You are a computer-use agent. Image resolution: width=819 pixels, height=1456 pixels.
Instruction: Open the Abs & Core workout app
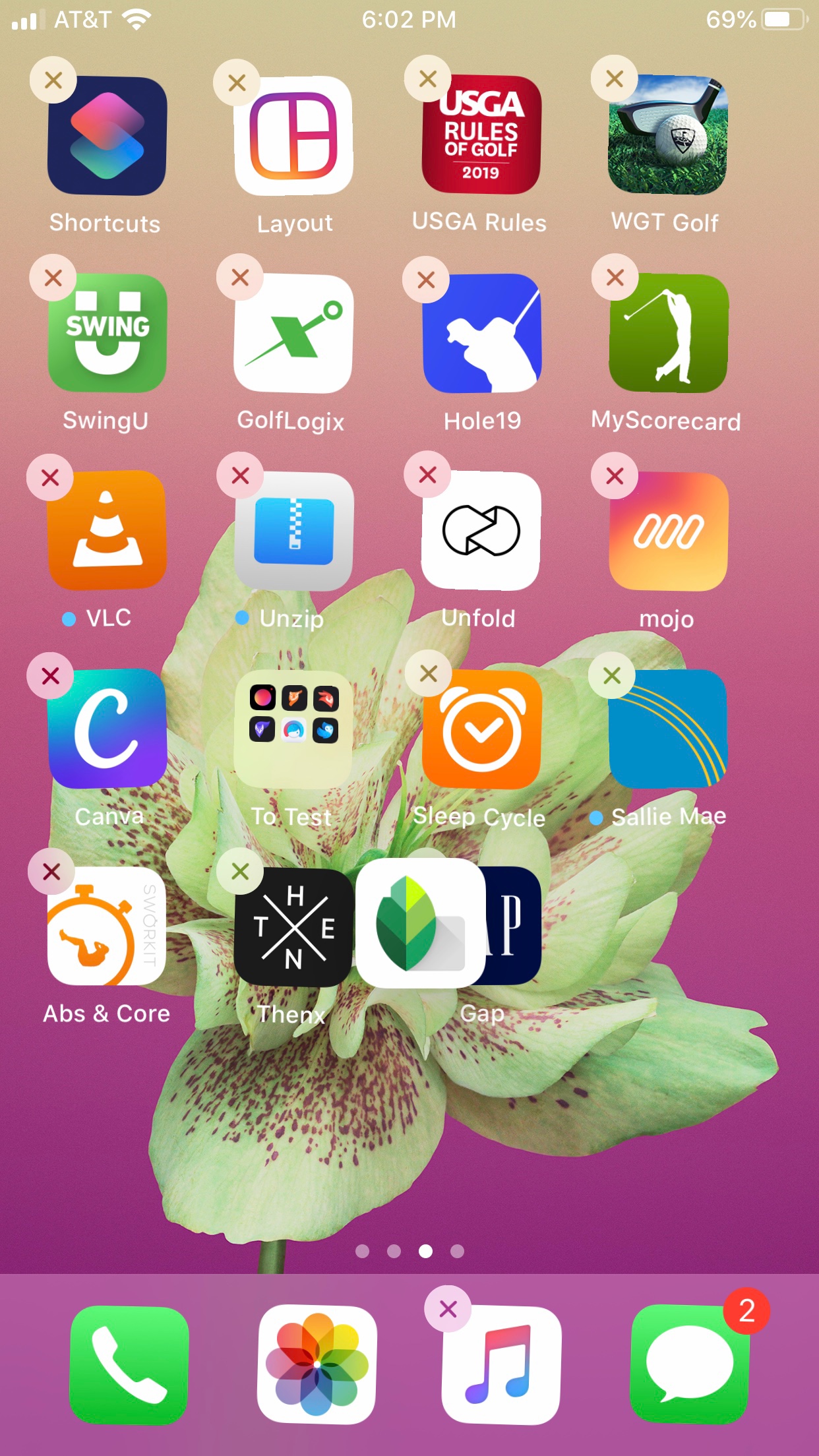[x=107, y=926]
